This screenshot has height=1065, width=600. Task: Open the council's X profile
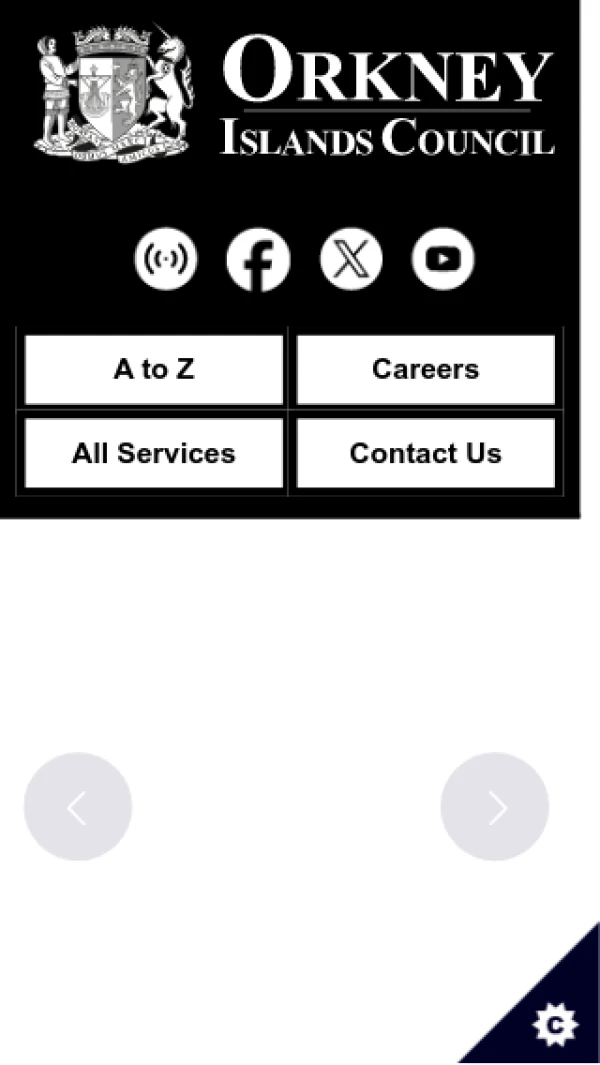(x=351, y=260)
